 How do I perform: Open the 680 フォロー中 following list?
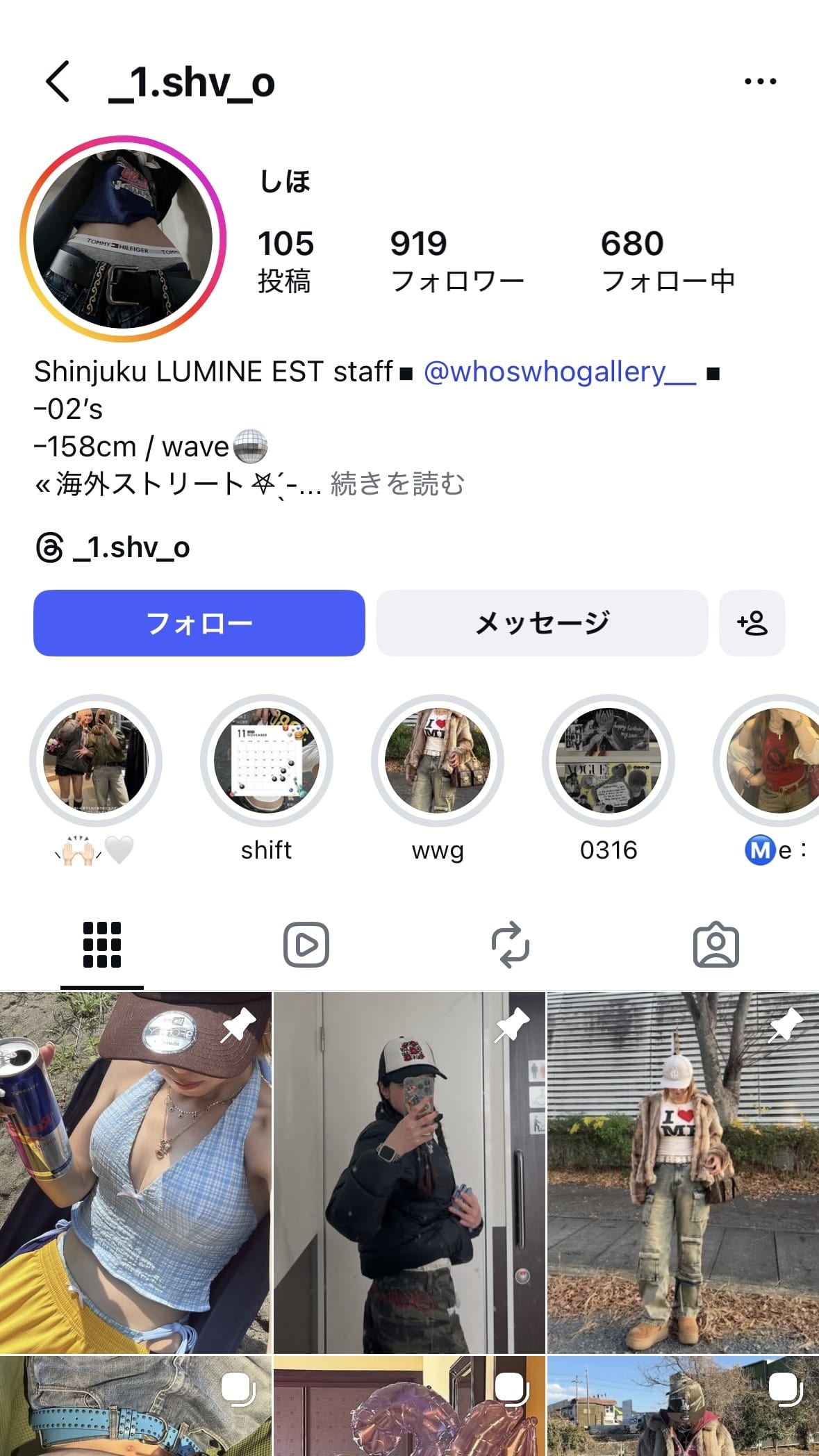(x=667, y=261)
